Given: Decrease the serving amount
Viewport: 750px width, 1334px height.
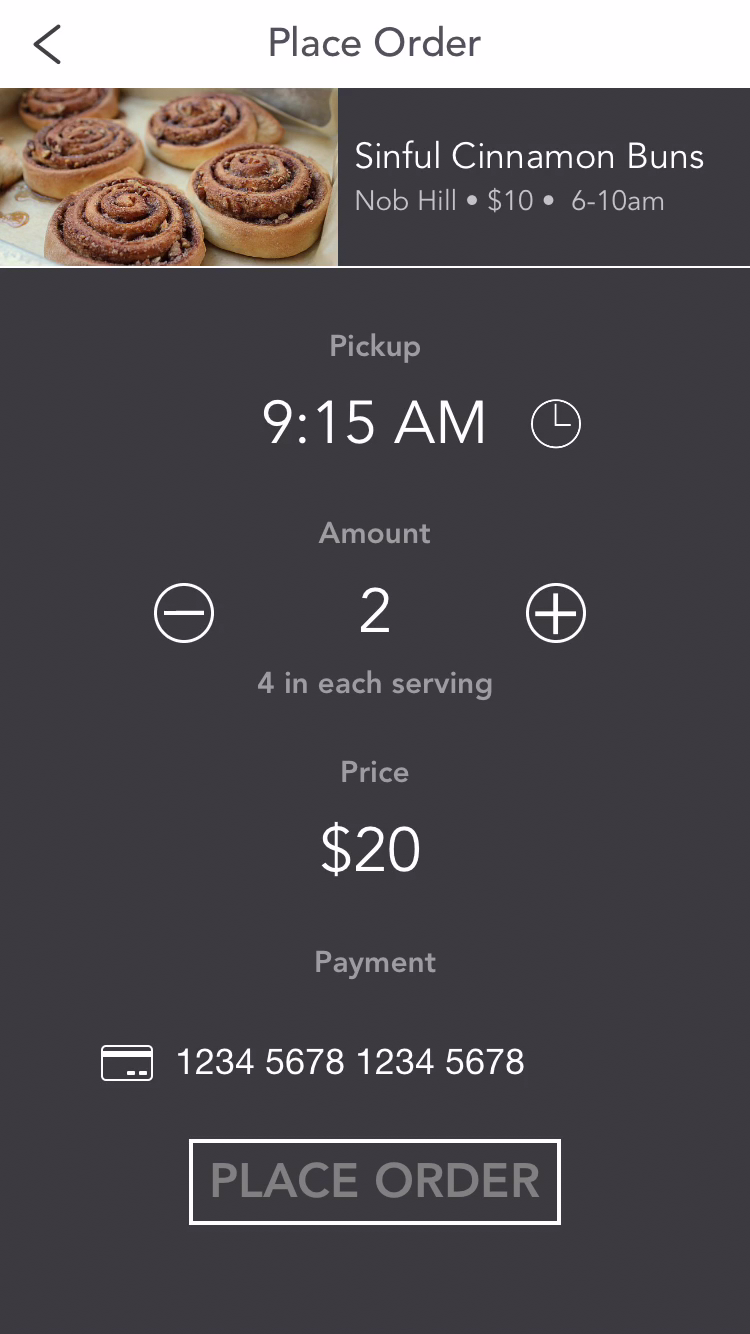Looking at the screenshot, I should click(x=184, y=613).
